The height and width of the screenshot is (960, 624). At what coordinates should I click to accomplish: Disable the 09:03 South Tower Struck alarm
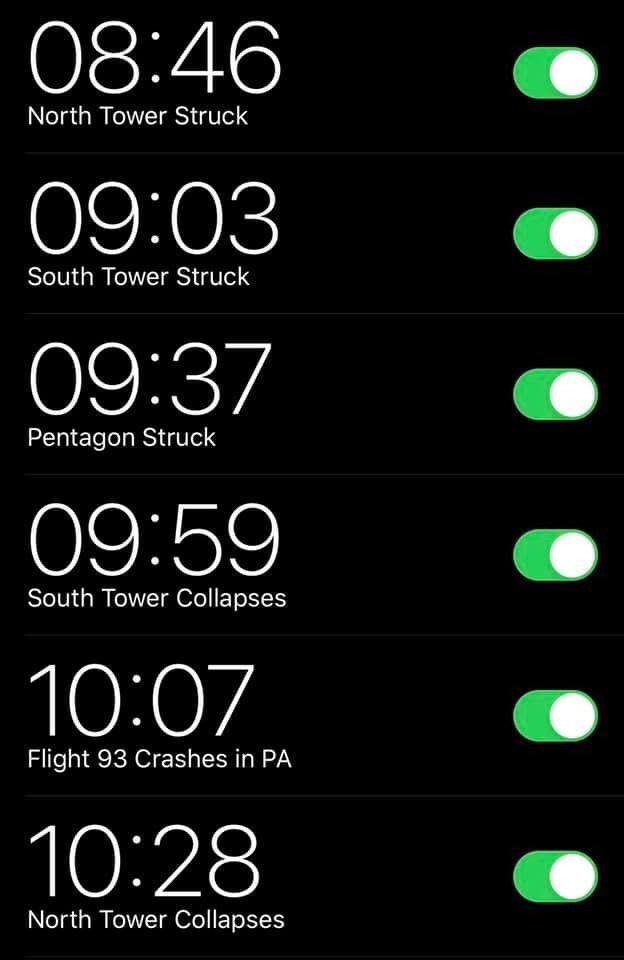coord(556,234)
